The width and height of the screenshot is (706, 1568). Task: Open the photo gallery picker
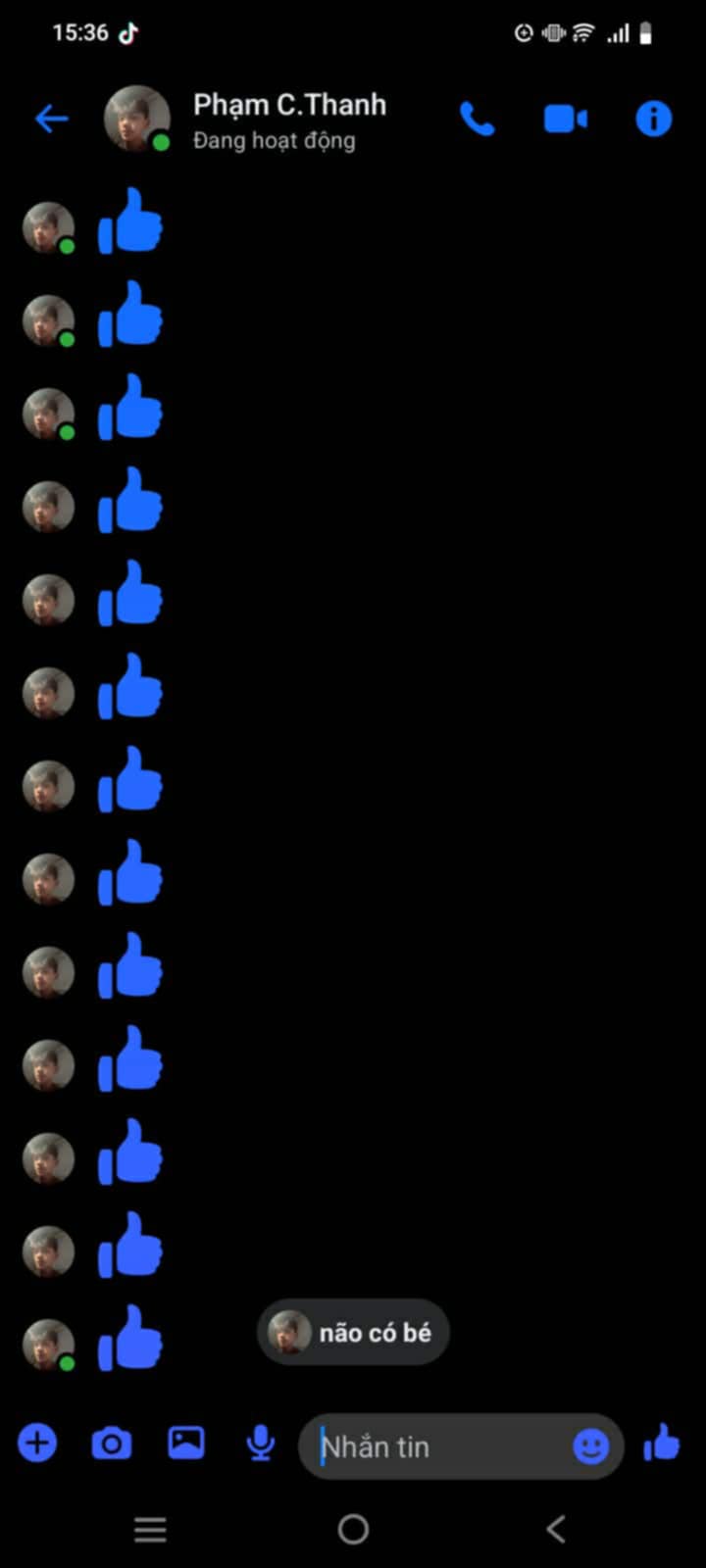tap(186, 1443)
